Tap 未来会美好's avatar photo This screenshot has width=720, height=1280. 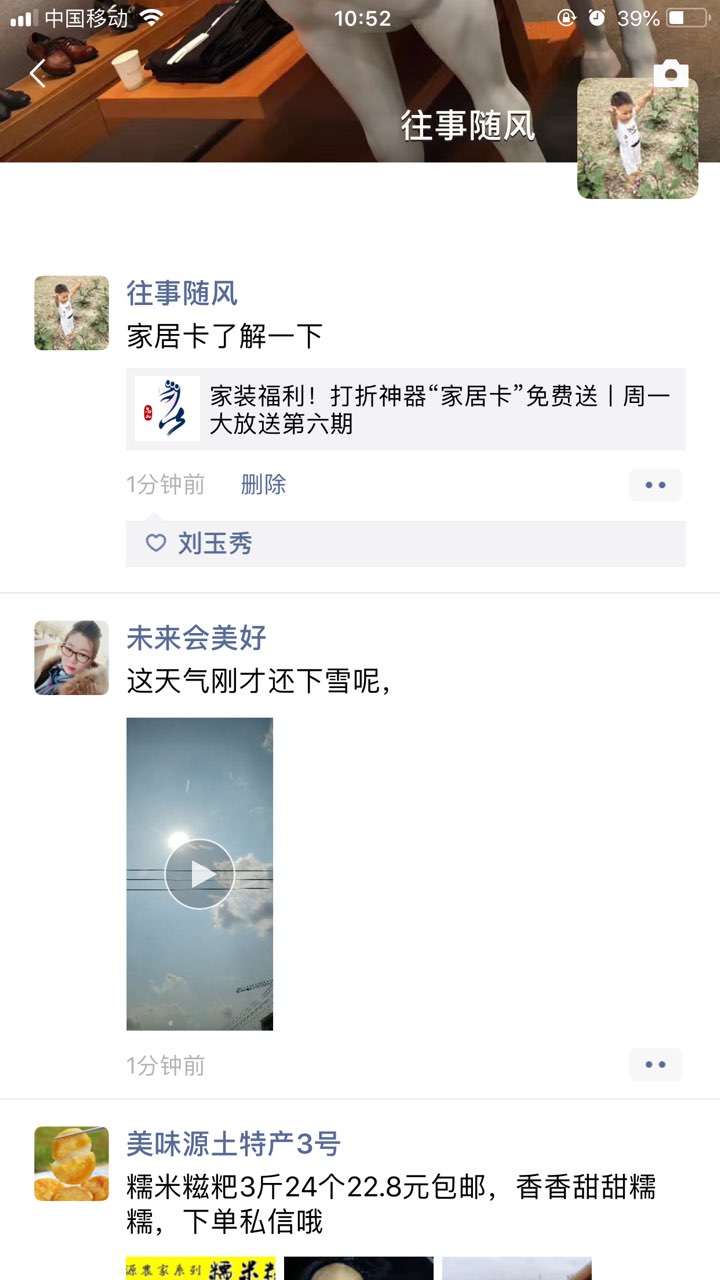(x=72, y=657)
